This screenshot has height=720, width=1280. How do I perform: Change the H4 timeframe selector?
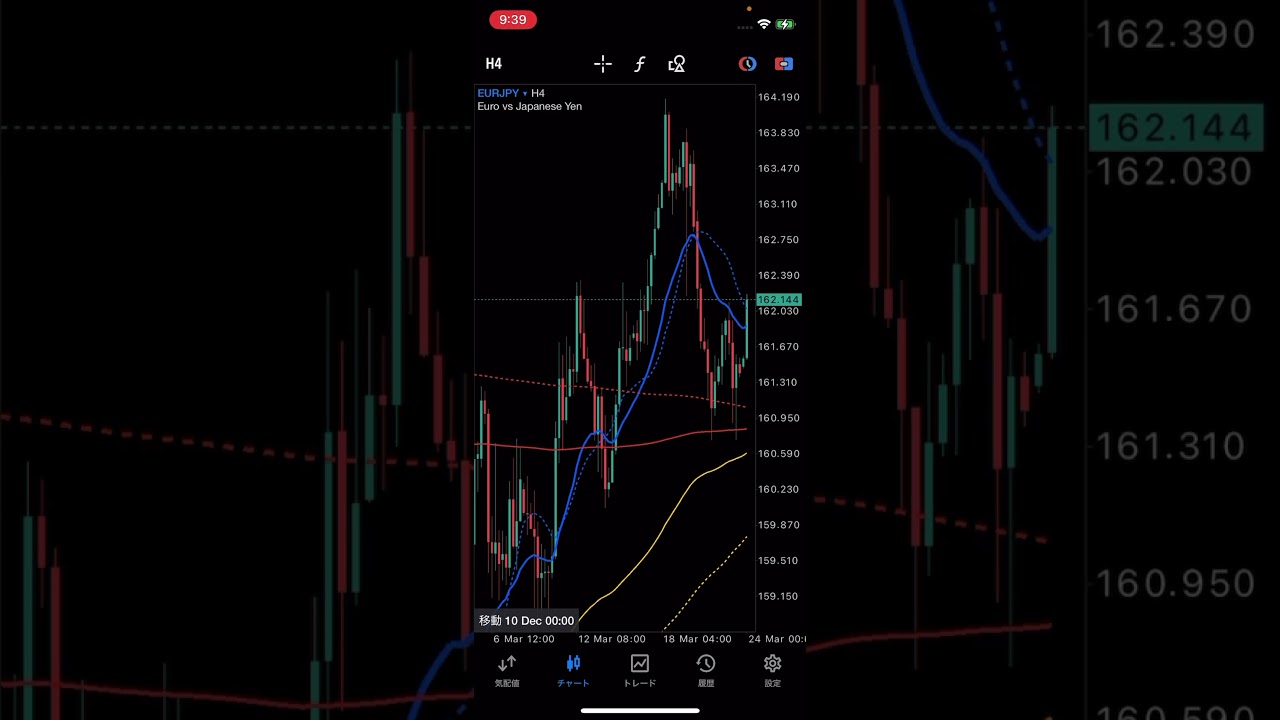[x=493, y=64]
